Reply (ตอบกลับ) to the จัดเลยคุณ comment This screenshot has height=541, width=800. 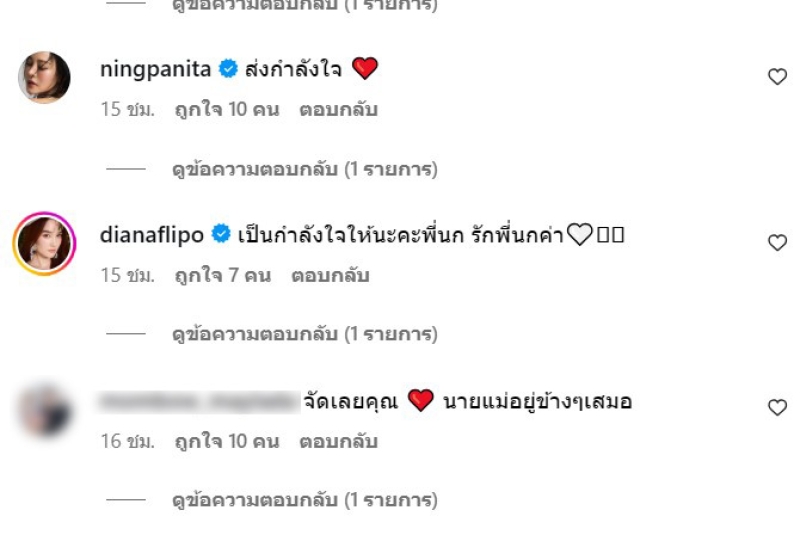click(x=338, y=441)
